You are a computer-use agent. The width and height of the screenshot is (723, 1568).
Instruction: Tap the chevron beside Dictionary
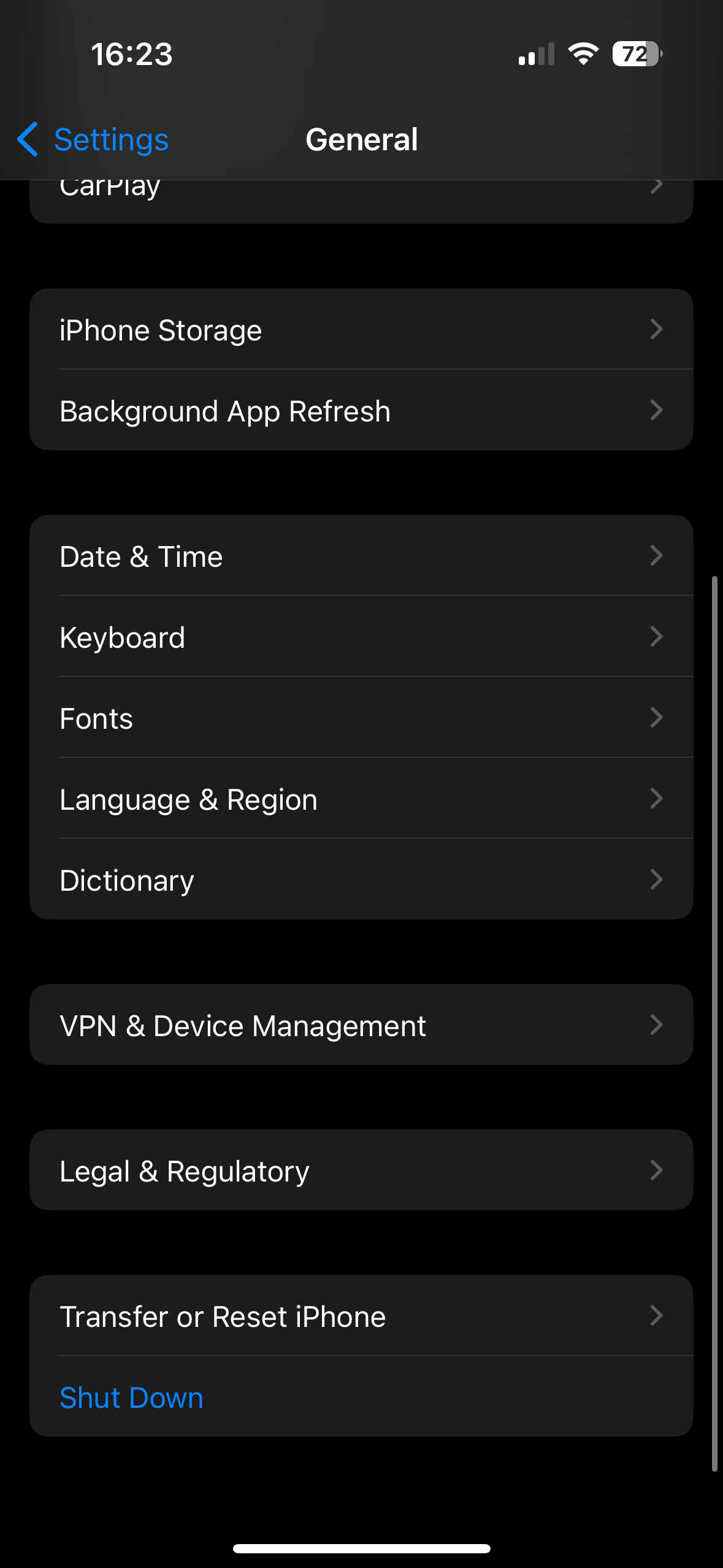point(657,880)
